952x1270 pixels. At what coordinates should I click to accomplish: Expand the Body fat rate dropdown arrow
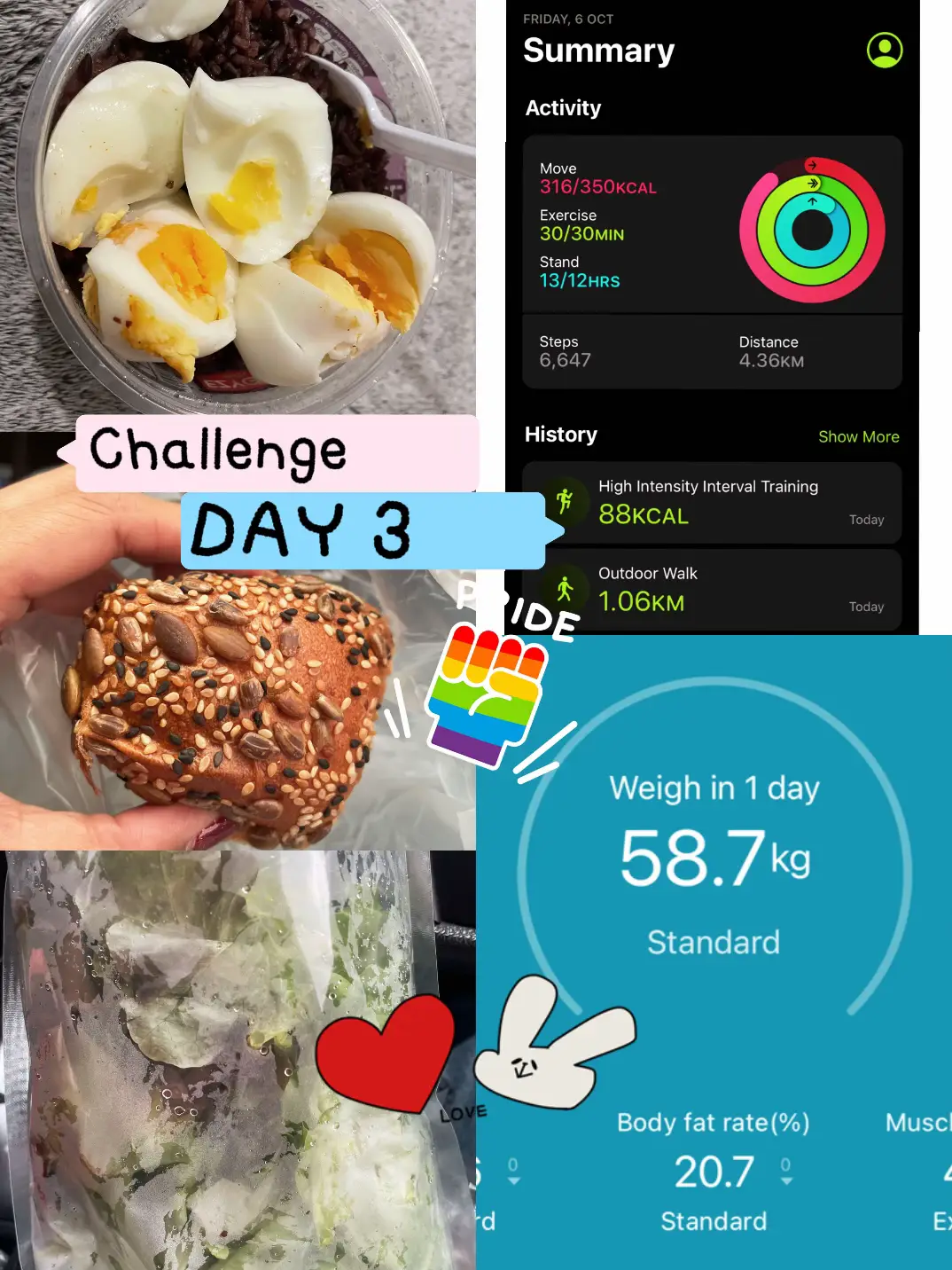click(785, 1180)
